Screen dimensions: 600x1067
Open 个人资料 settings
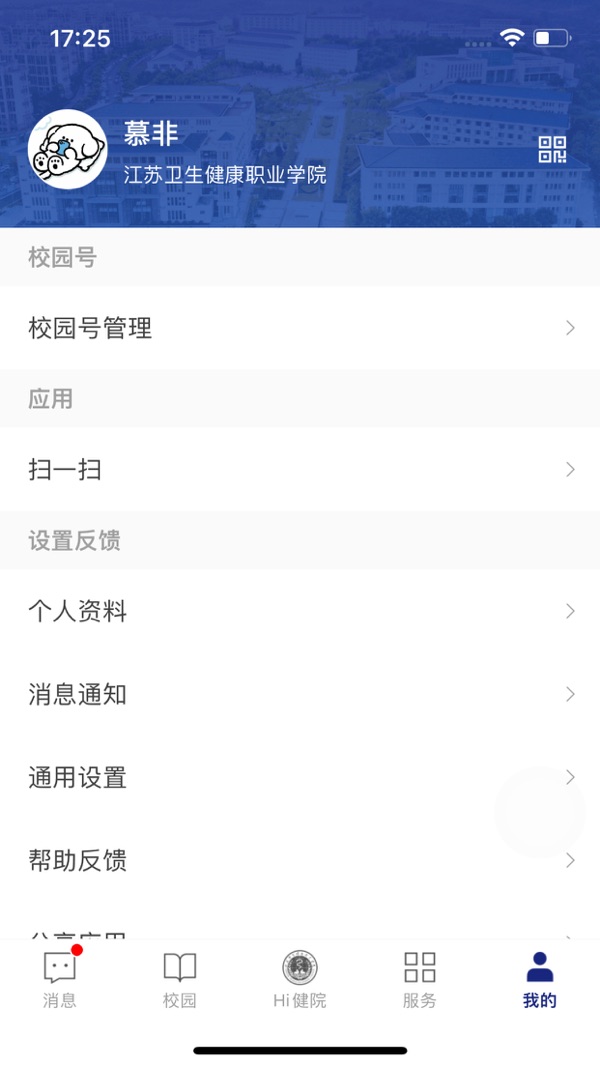[x=300, y=611]
